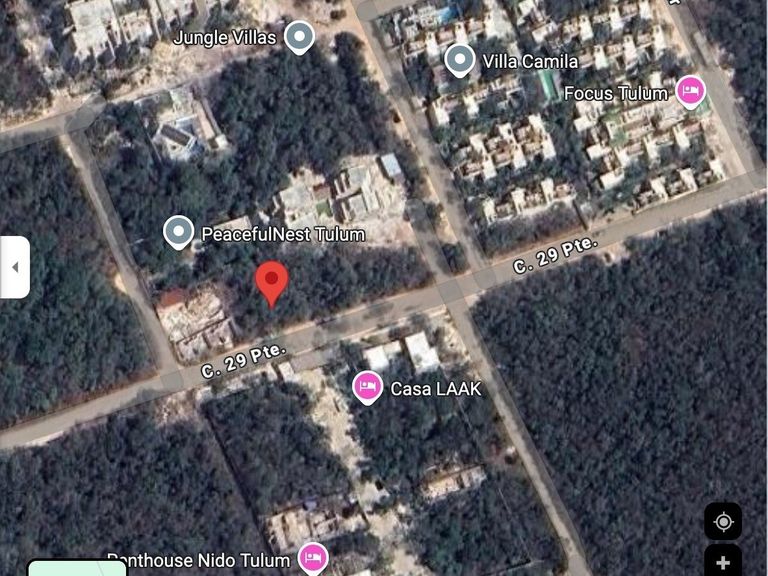Image resolution: width=768 pixels, height=576 pixels.
Task: Select Penthouse Nido Tulum hotel pin
Action: click(x=313, y=558)
